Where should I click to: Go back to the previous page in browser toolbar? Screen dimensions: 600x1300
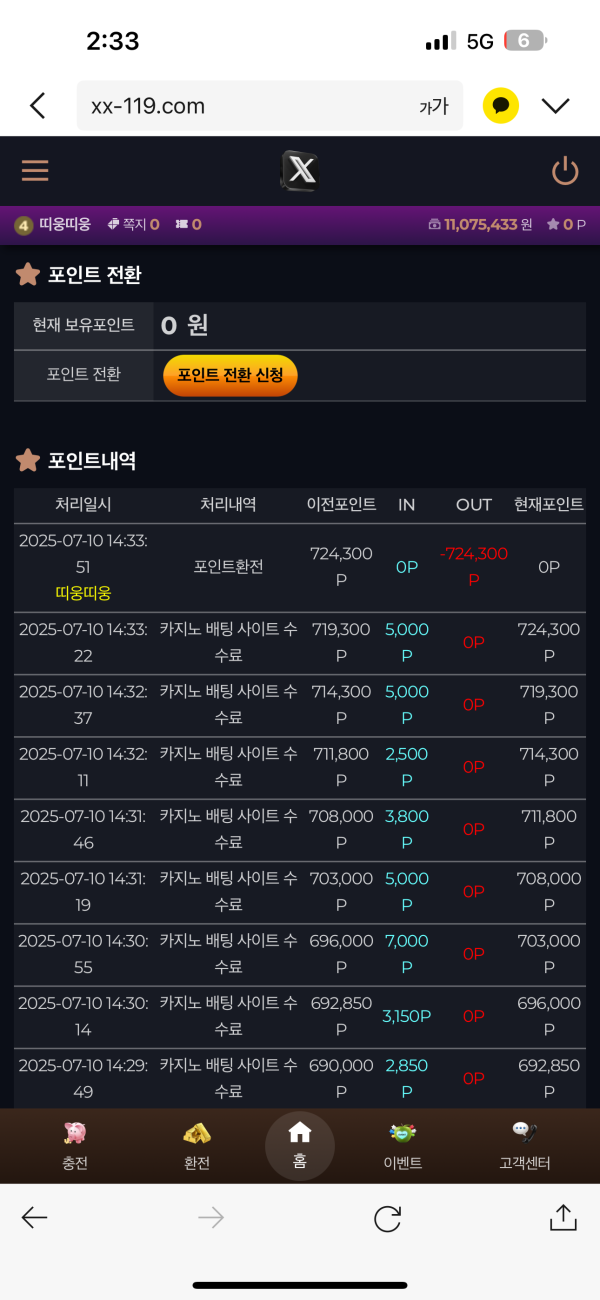pyautogui.click(x=35, y=1218)
